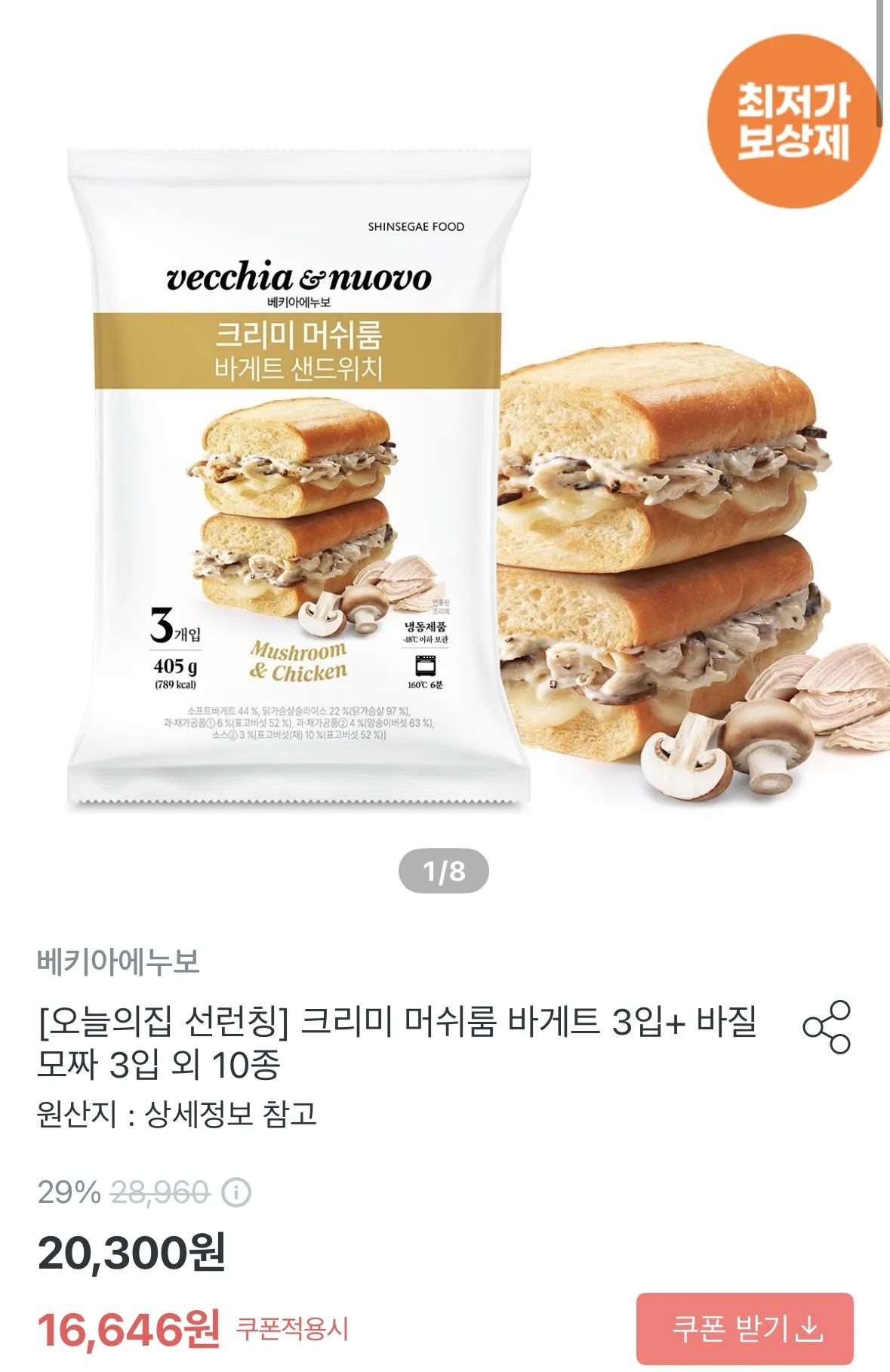Open the sandwich product image

(445, 483)
